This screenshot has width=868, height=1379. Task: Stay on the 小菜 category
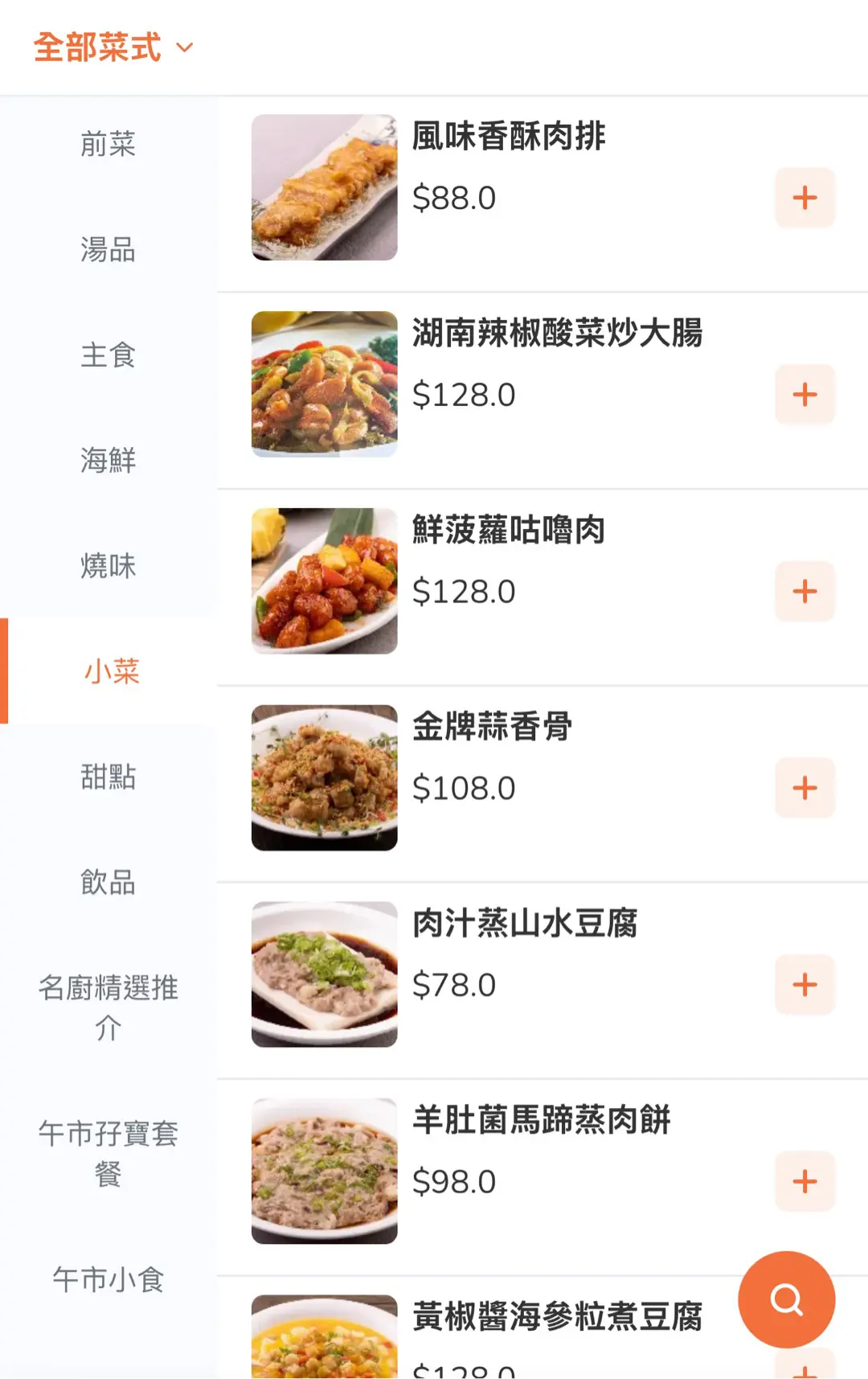pyautogui.click(x=112, y=671)
